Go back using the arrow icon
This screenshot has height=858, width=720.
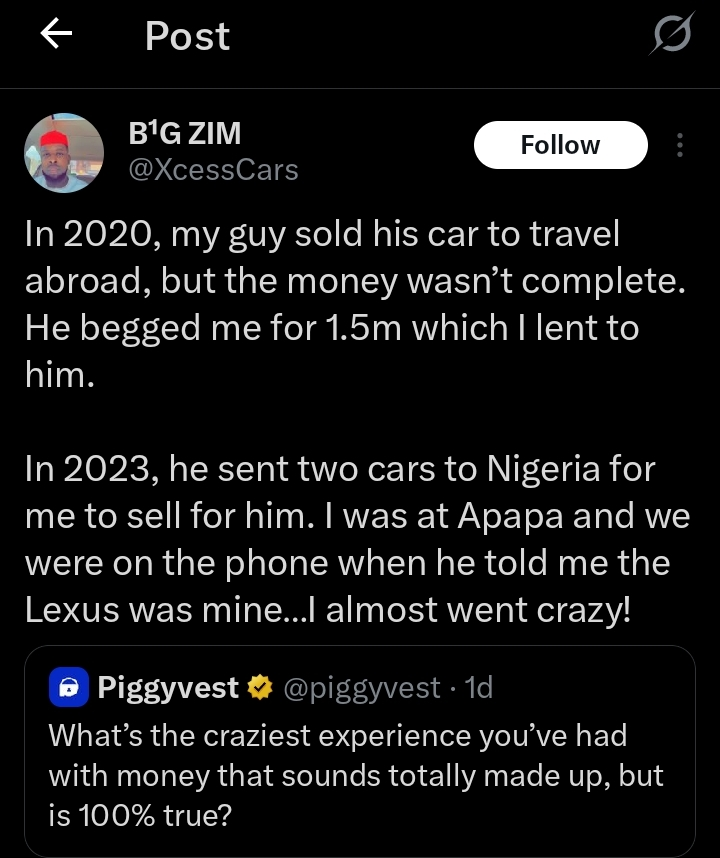tap(56, 35)
